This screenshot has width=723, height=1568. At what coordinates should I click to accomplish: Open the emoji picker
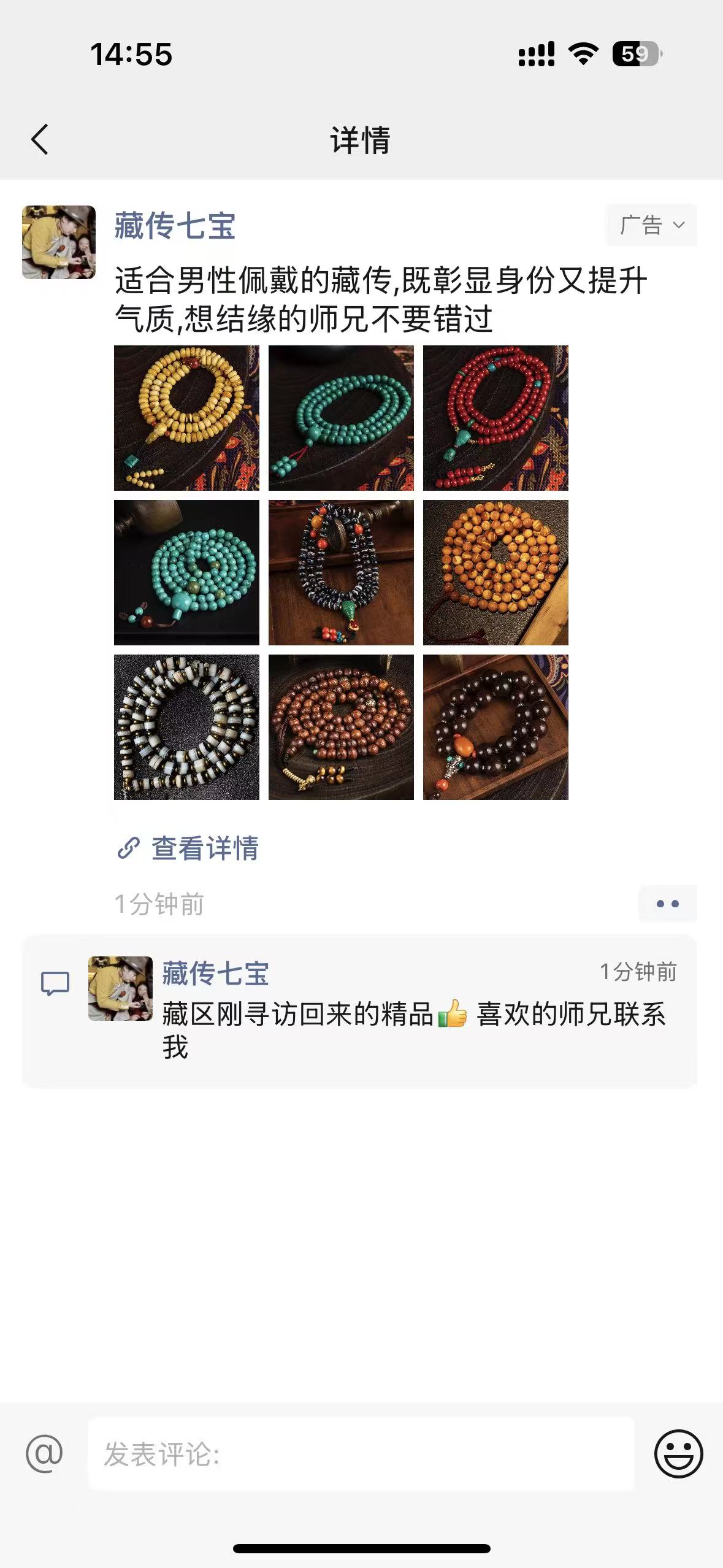(678, 1453)
